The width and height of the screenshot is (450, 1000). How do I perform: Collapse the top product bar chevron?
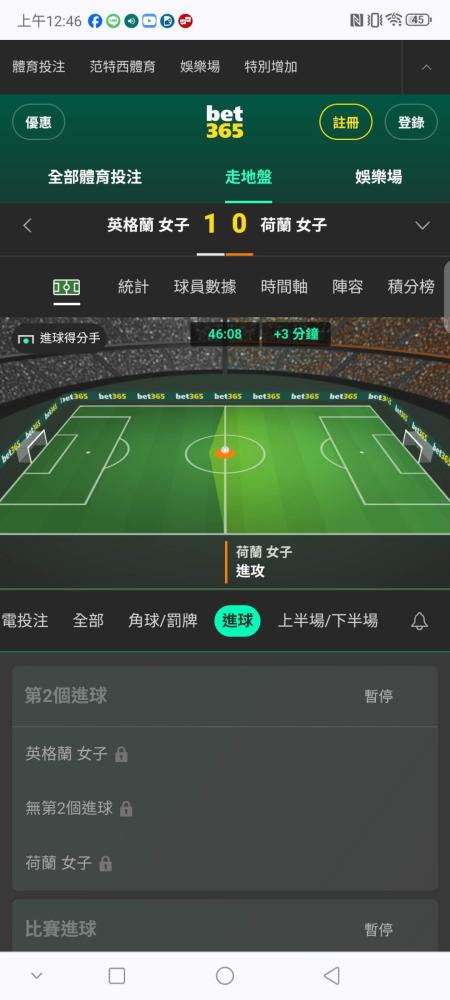coord(426,67)
